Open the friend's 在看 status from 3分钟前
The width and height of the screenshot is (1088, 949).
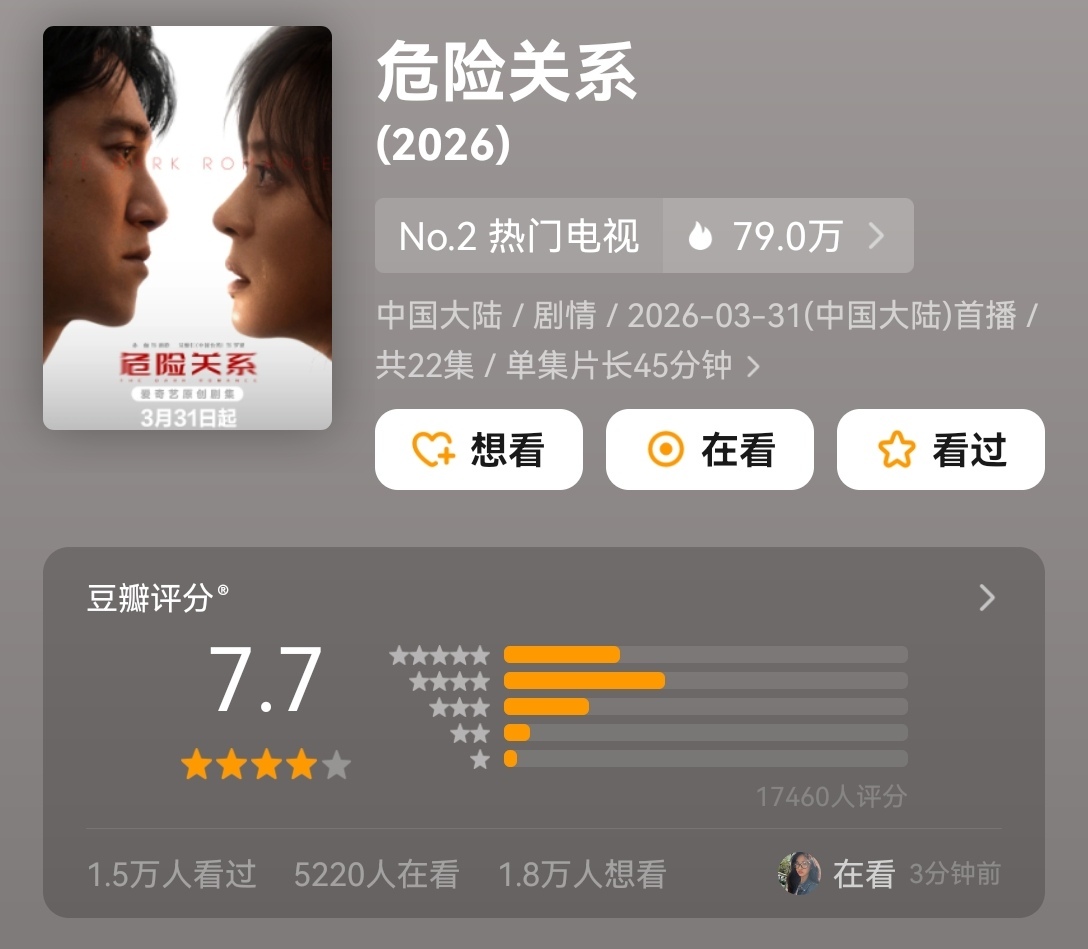pyautogui.click(x=890, y=873)
